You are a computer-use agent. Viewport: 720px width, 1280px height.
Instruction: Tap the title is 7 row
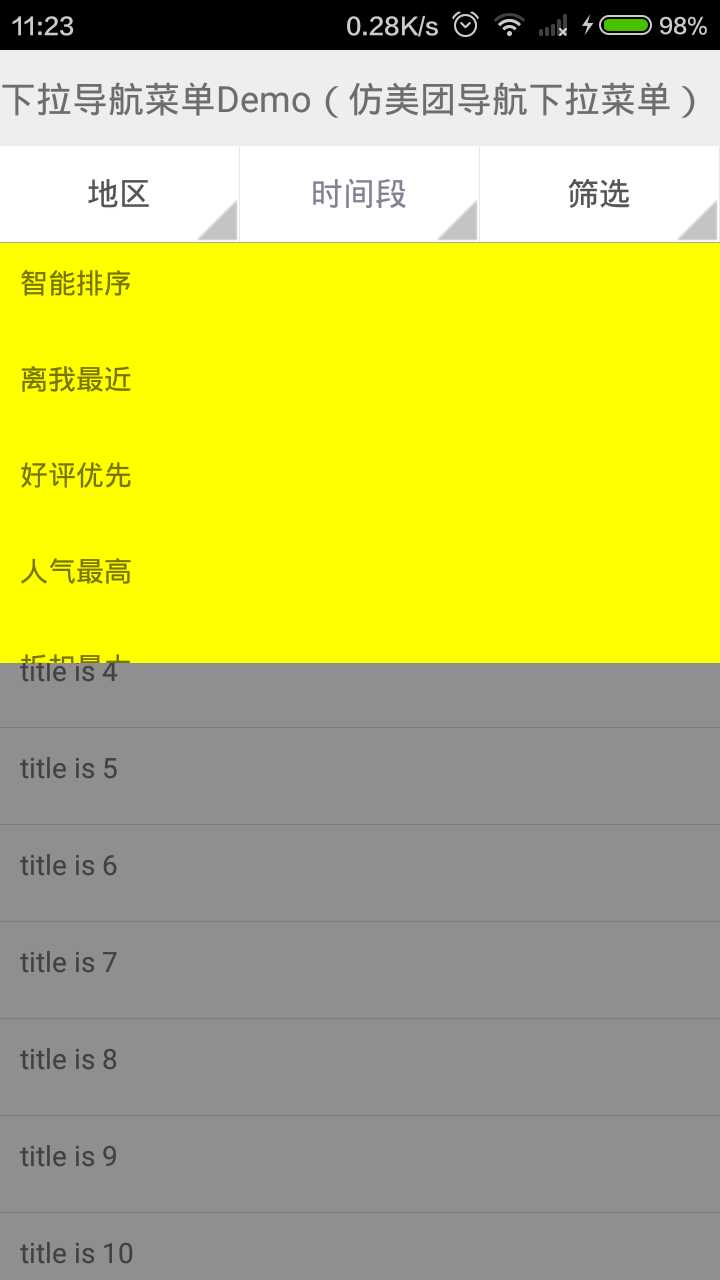pos(360,964)
